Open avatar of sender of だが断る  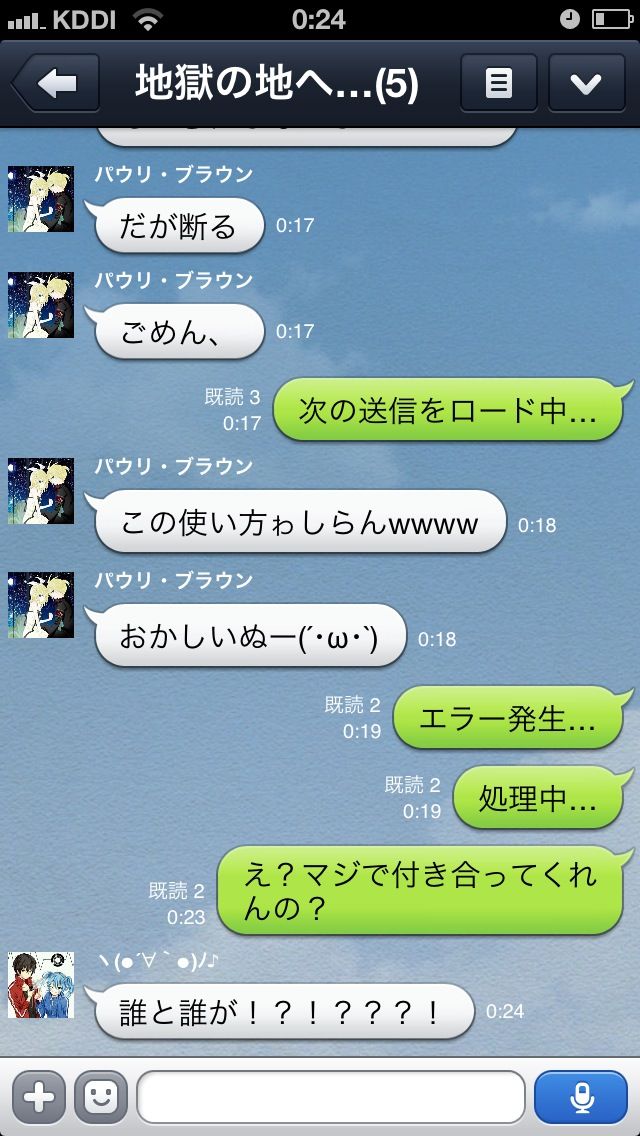(x=41, y=198)
